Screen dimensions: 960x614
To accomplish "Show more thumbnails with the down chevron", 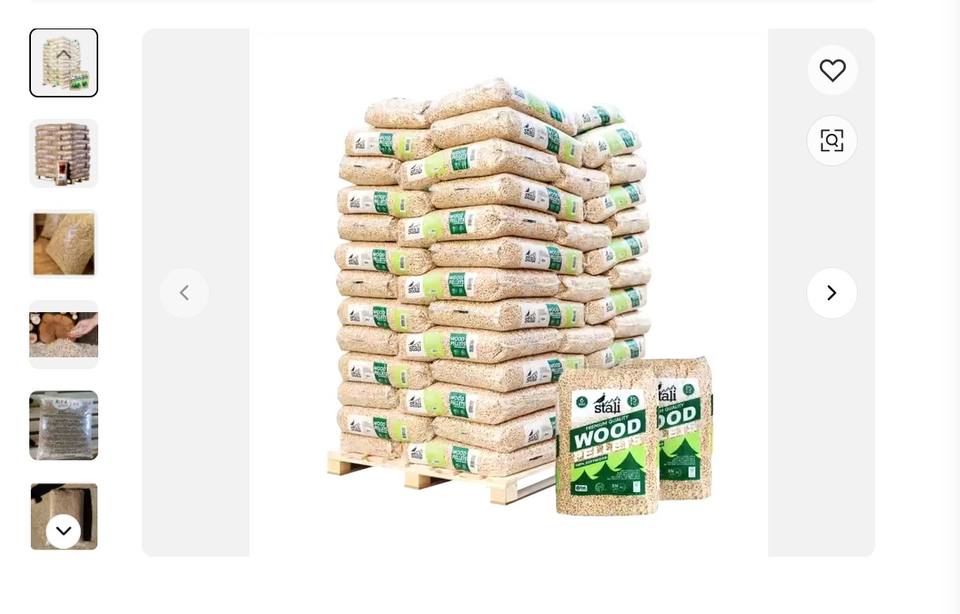I will (64, 531).
